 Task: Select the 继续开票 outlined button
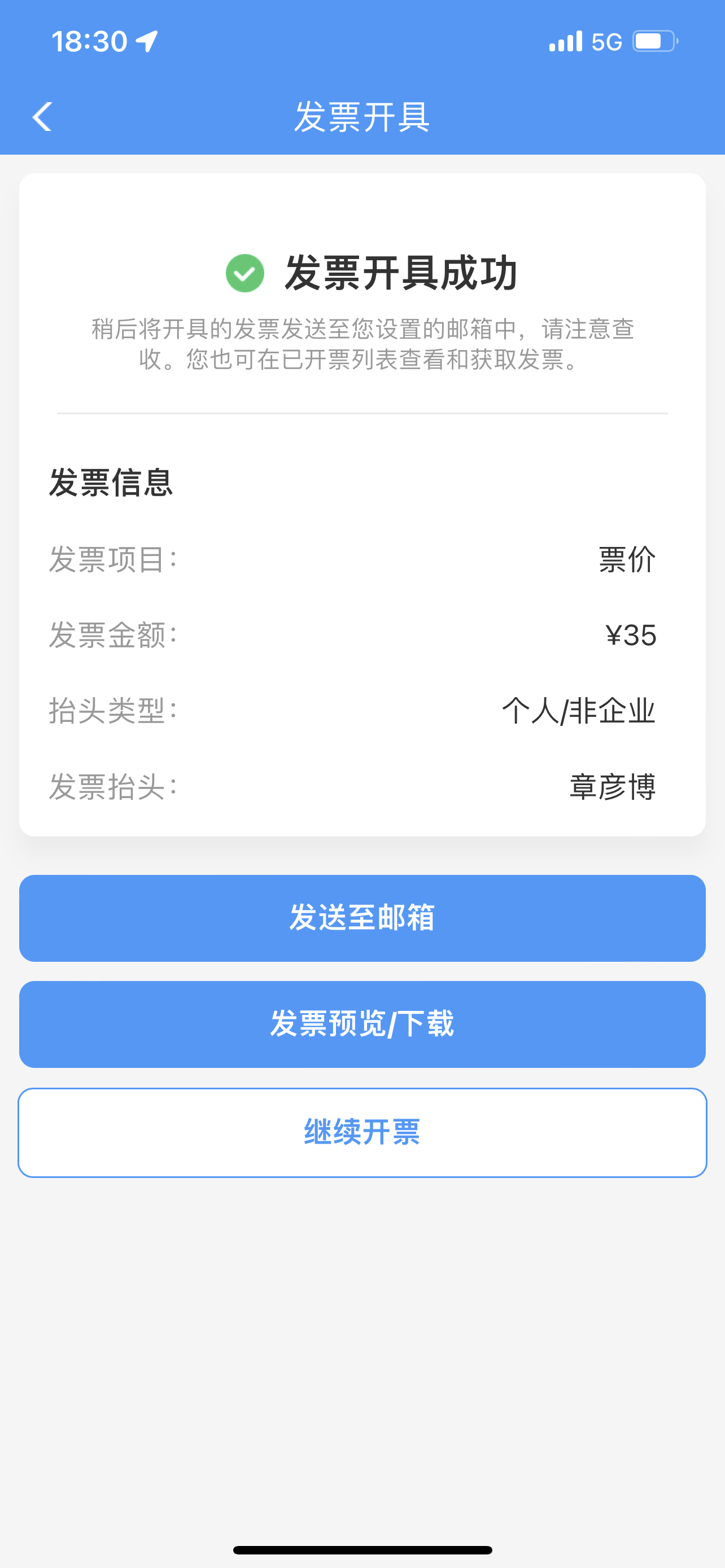point(362,1133)
